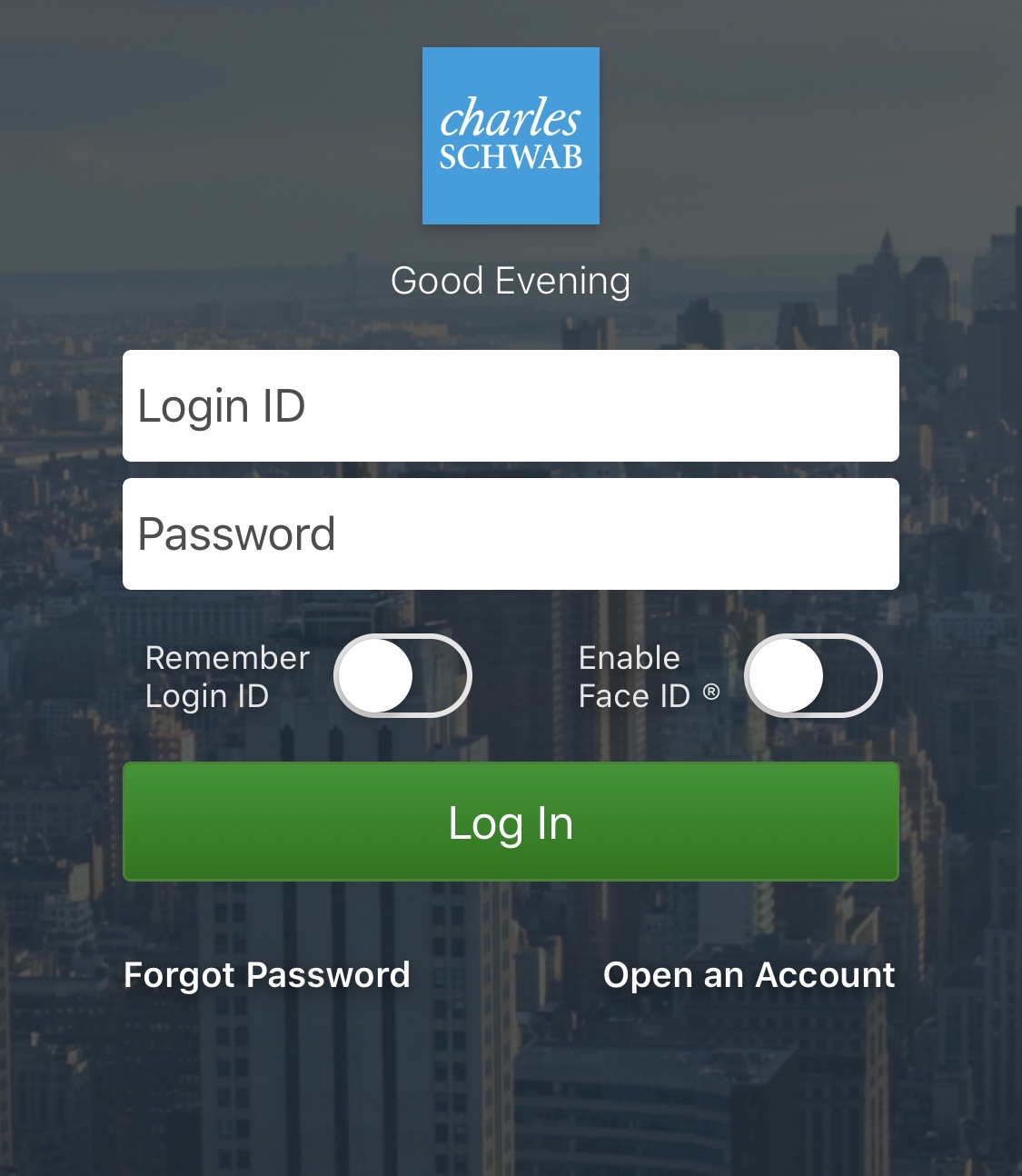
Task: Turn on Remember Login ID switch
Action: pos(402,675)
